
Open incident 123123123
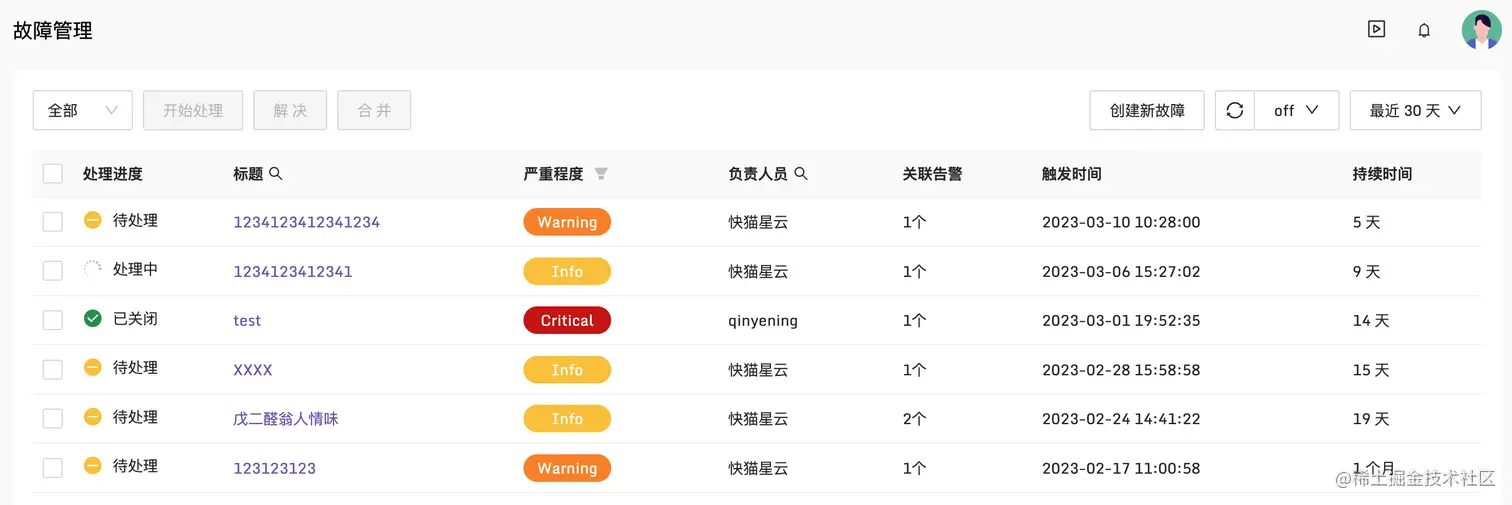pyautogui.click(x=274, y=468)
